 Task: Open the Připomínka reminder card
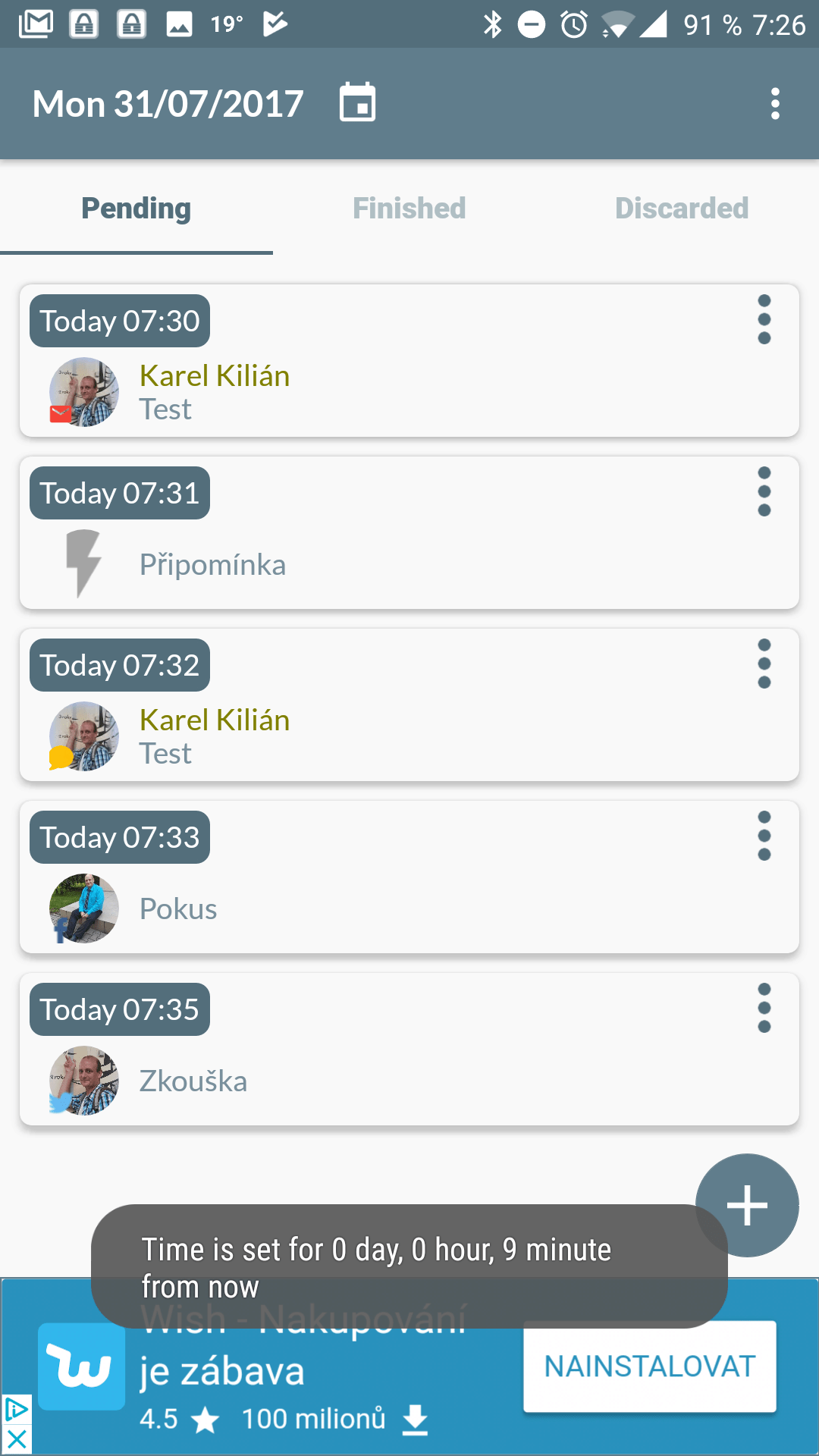point(409,533)
